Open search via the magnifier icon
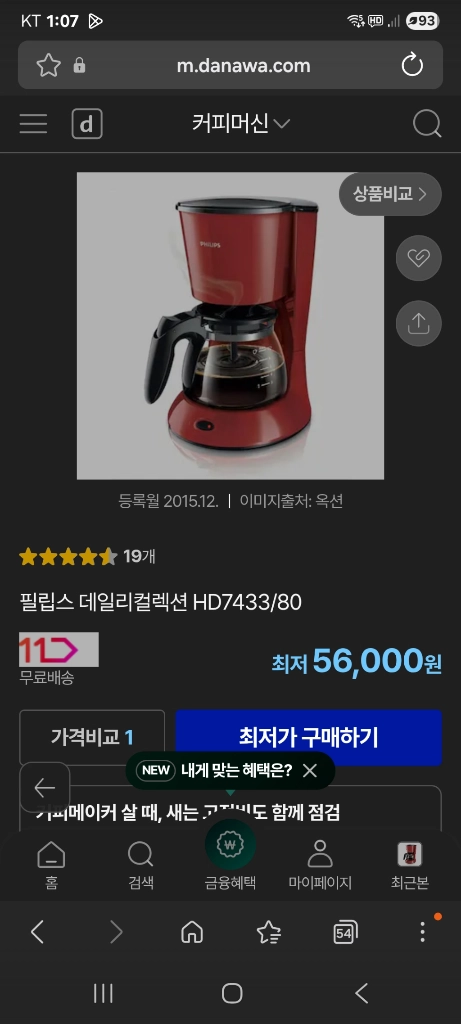The image size is (461, 1024). coord(427,123)
